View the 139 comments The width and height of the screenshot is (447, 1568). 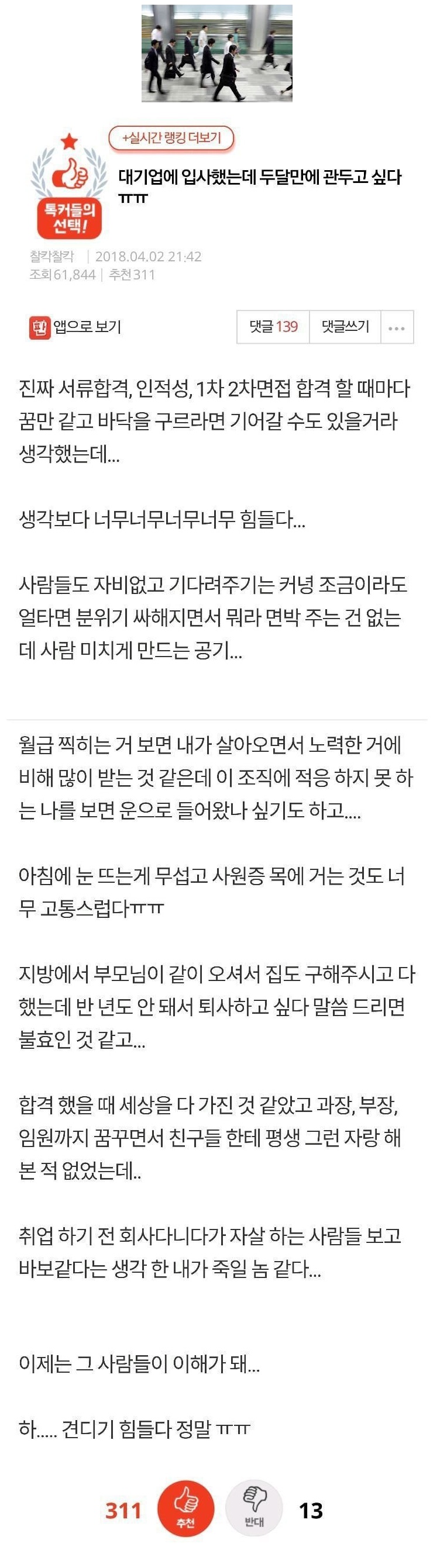[273, 327]
